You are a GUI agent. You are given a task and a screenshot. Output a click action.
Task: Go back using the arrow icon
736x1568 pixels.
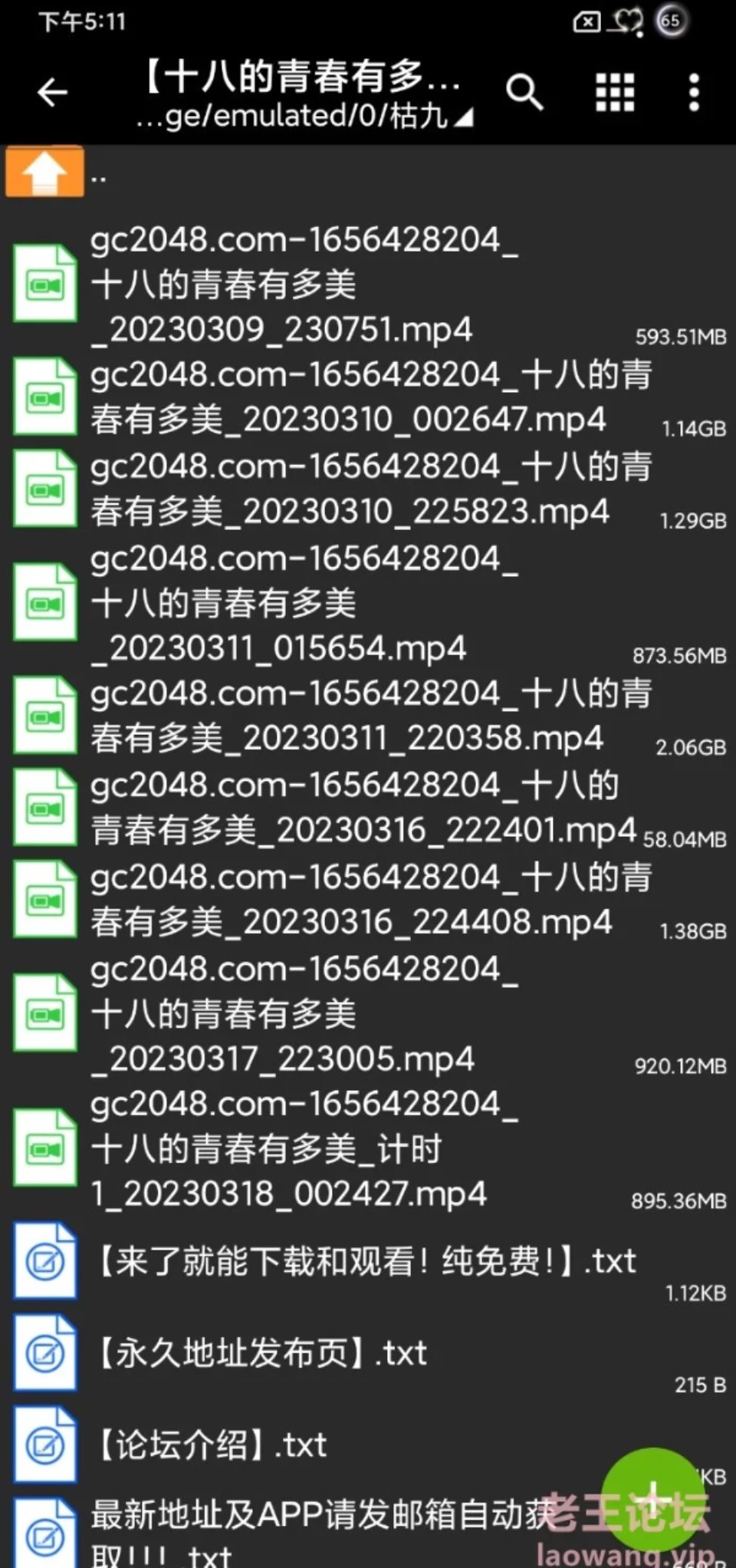52,93
